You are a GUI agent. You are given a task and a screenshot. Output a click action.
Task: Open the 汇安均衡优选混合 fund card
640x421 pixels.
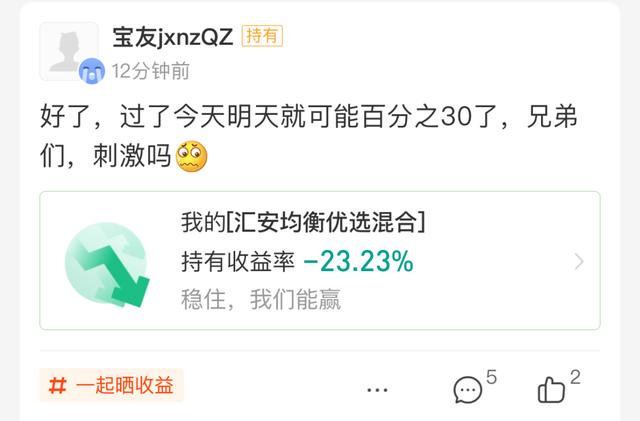point(319,260)
